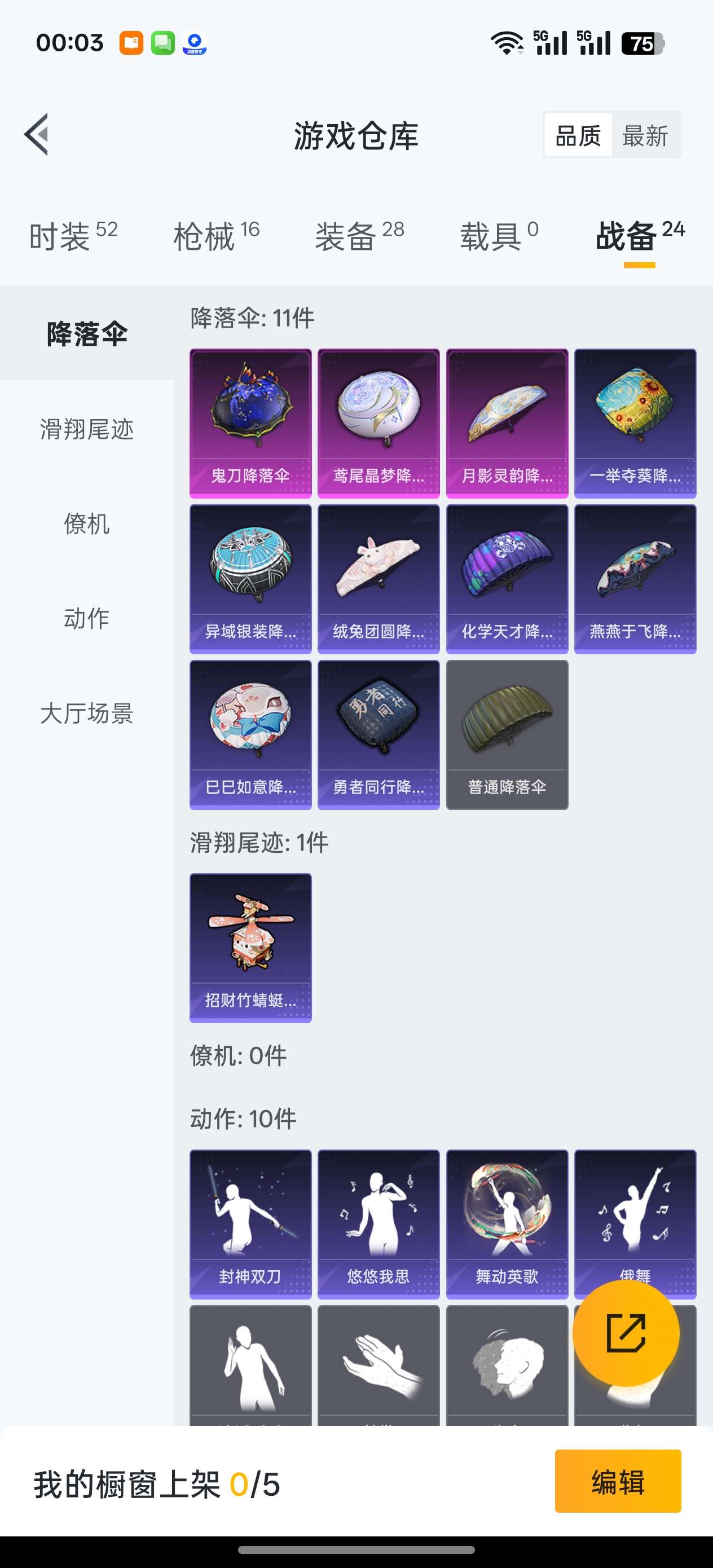Open the 勇者同行 parachute item
Image resolution: width=713 pixels, height=1568 pixels.
point(378,735)
